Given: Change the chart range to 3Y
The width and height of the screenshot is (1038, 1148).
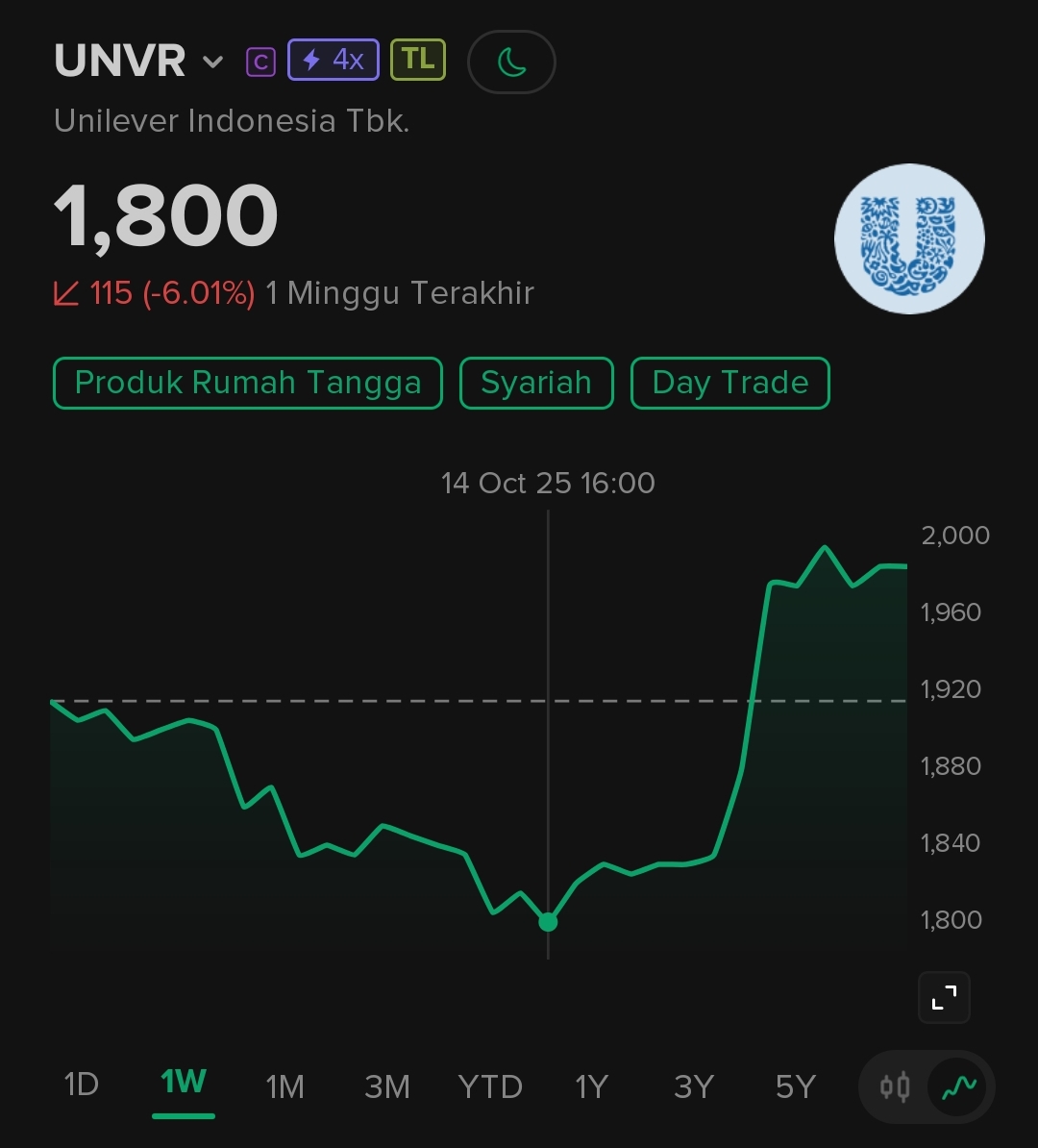Looking at the screenshot, I should (x=694, y=1086).
